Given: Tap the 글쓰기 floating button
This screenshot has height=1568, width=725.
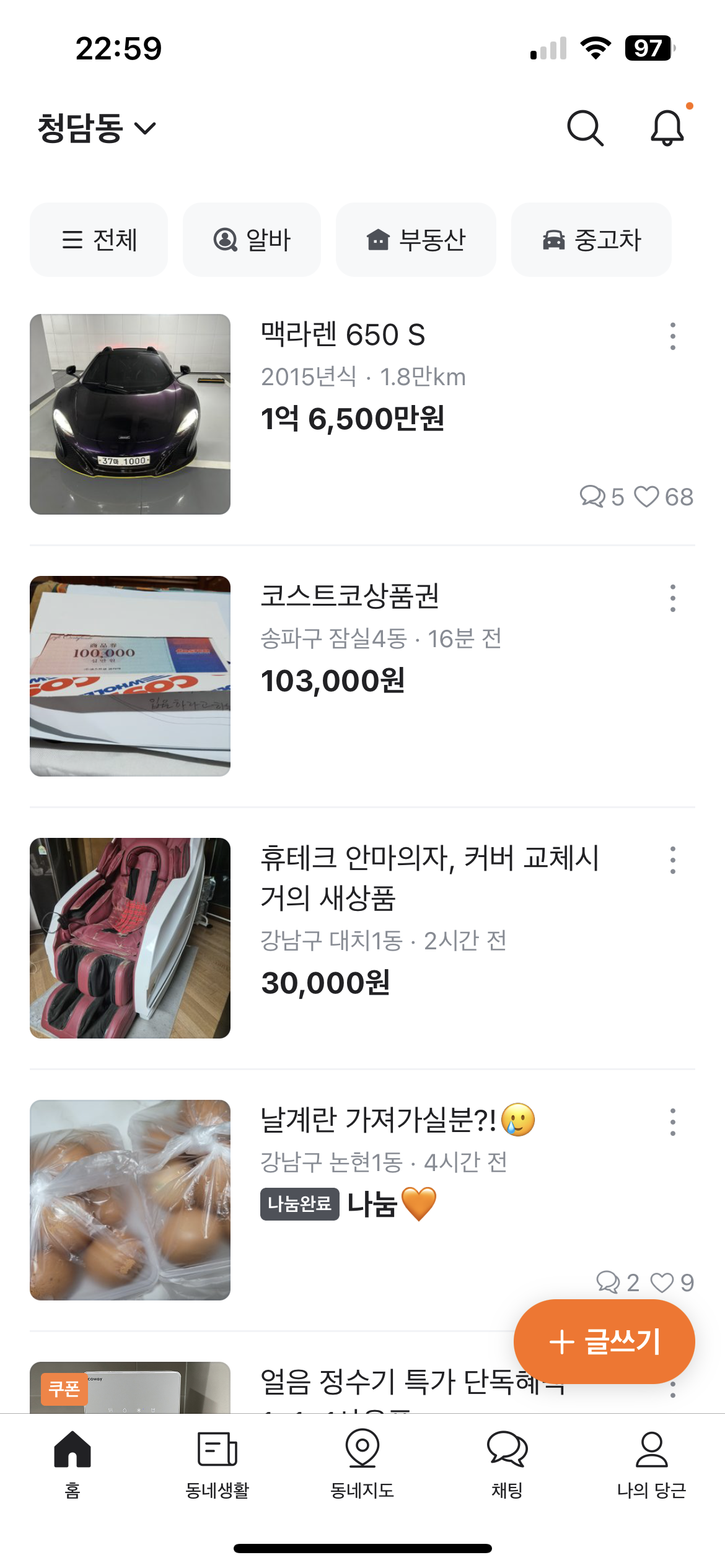Looking at the screenshot, I should click(x=604, y=1342).
